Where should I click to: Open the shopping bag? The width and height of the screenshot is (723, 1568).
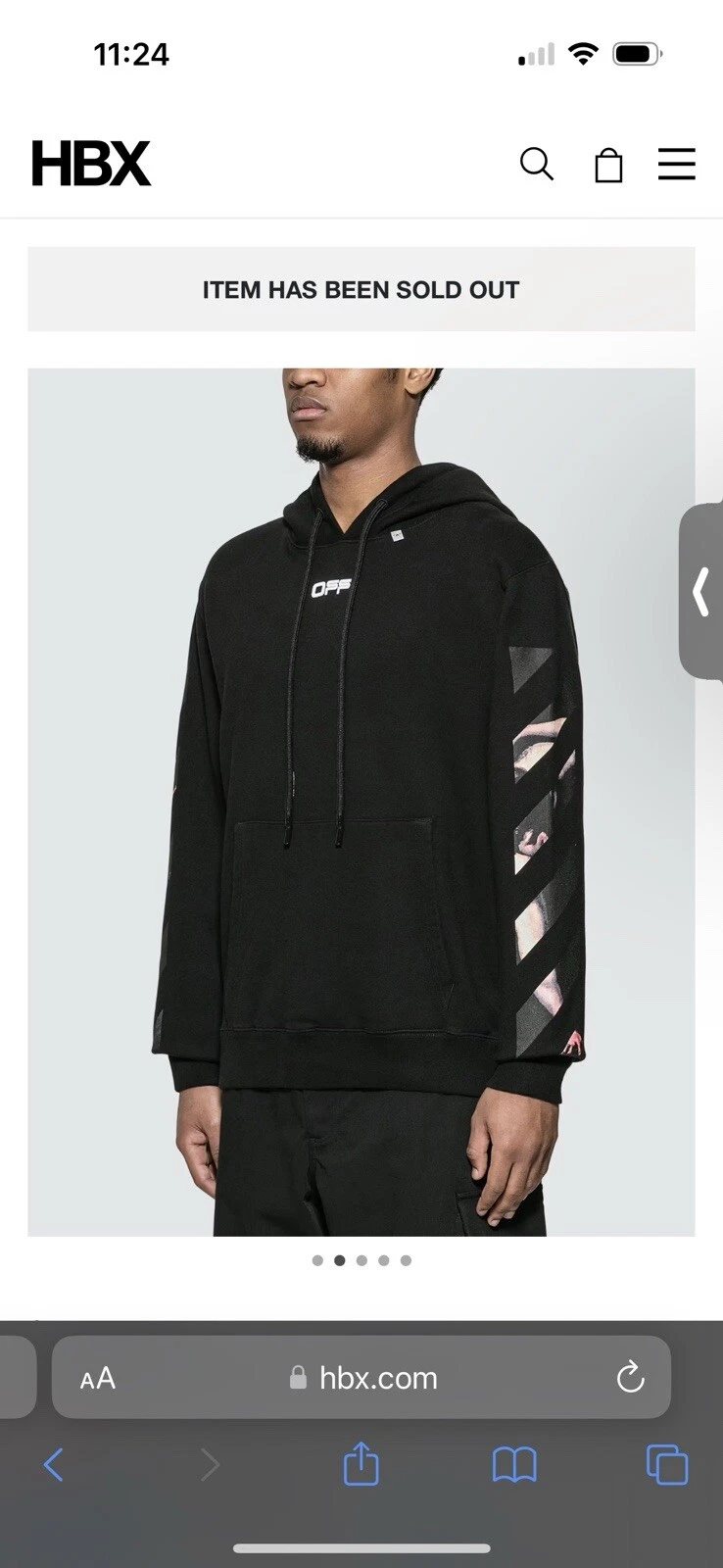point(608,165)
